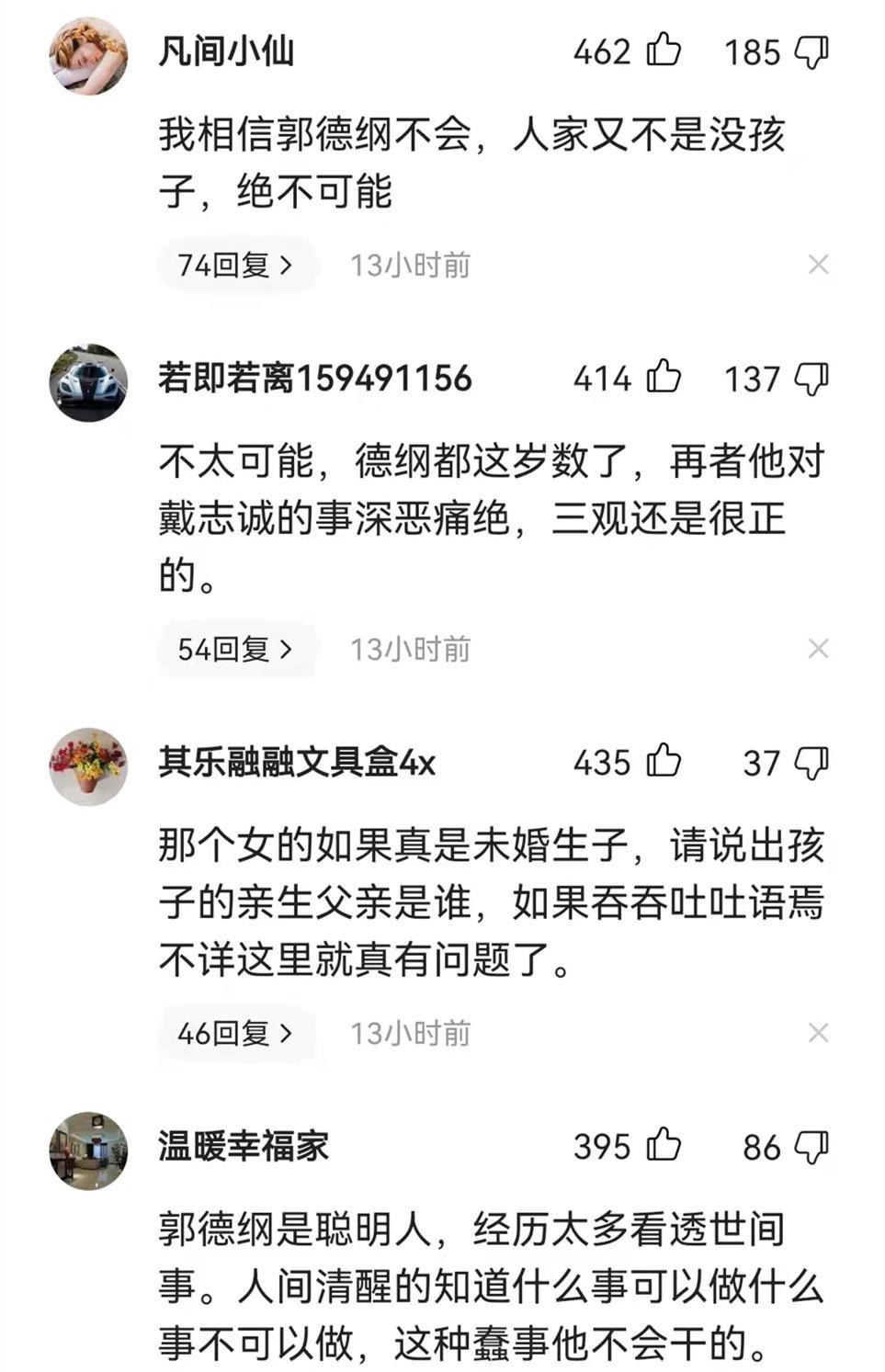Viewport: 885px width, 1372px height.
Task: Like the comment by 若即若离159491156
Action: coord(664,377)
